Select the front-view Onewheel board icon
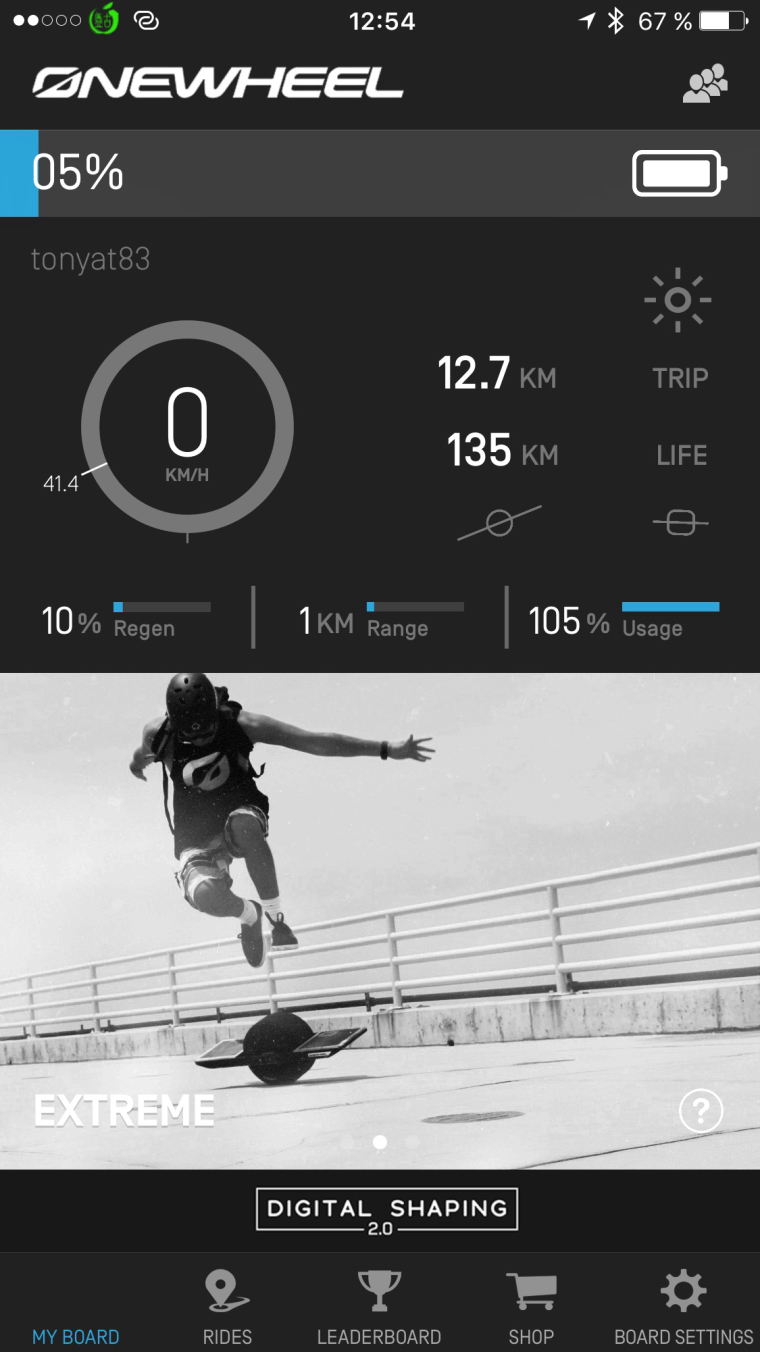The height and width of the screenshot is (1352, 760). [679, 522]
